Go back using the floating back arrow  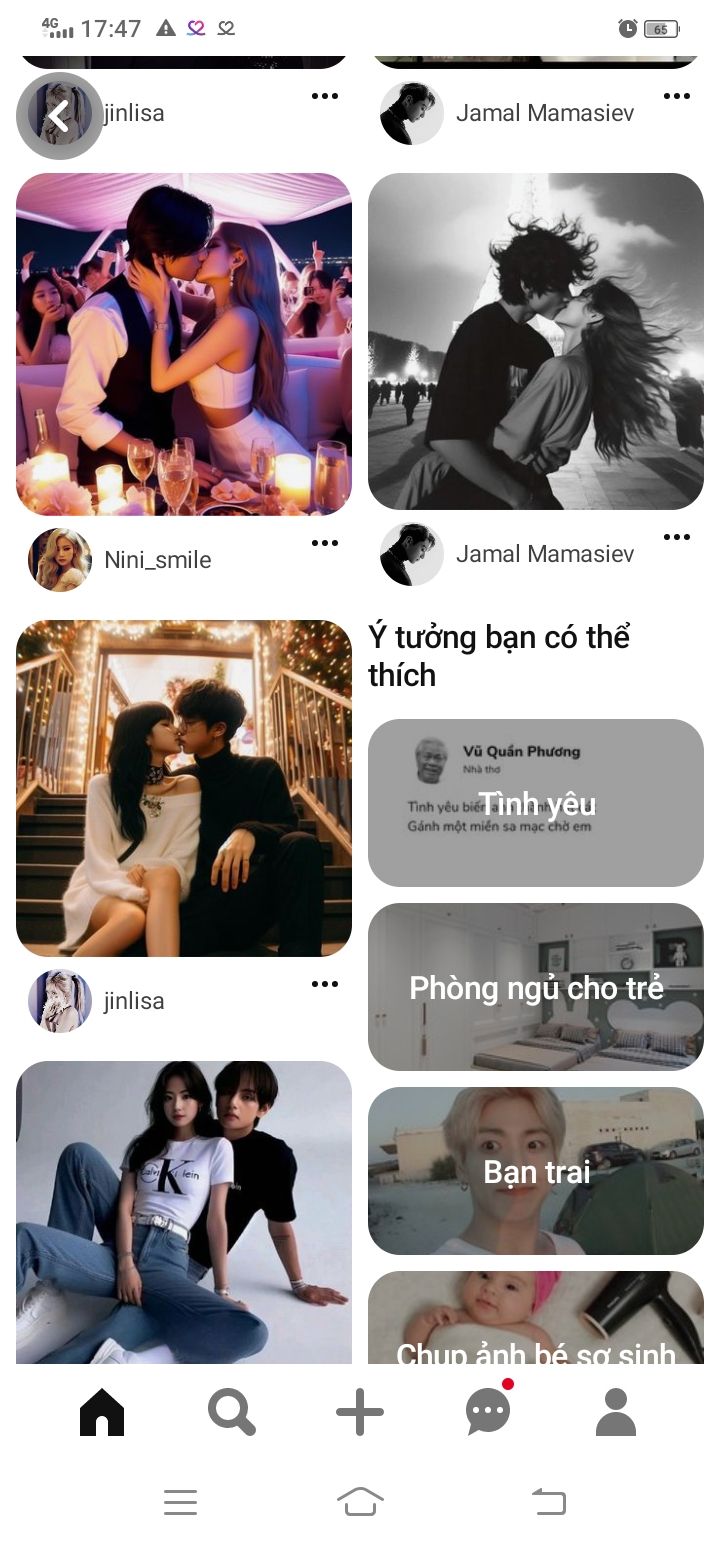pyautogui.click(x=60, y=117)
